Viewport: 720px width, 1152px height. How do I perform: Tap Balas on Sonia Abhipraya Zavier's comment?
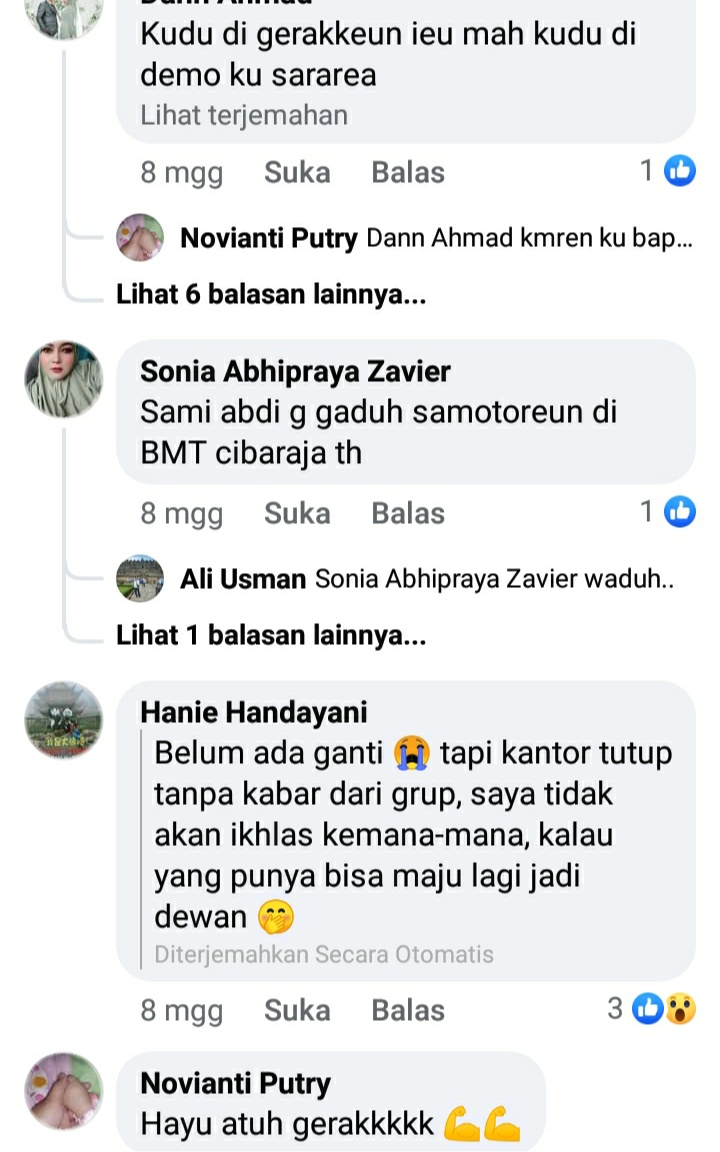click(408, 513)
